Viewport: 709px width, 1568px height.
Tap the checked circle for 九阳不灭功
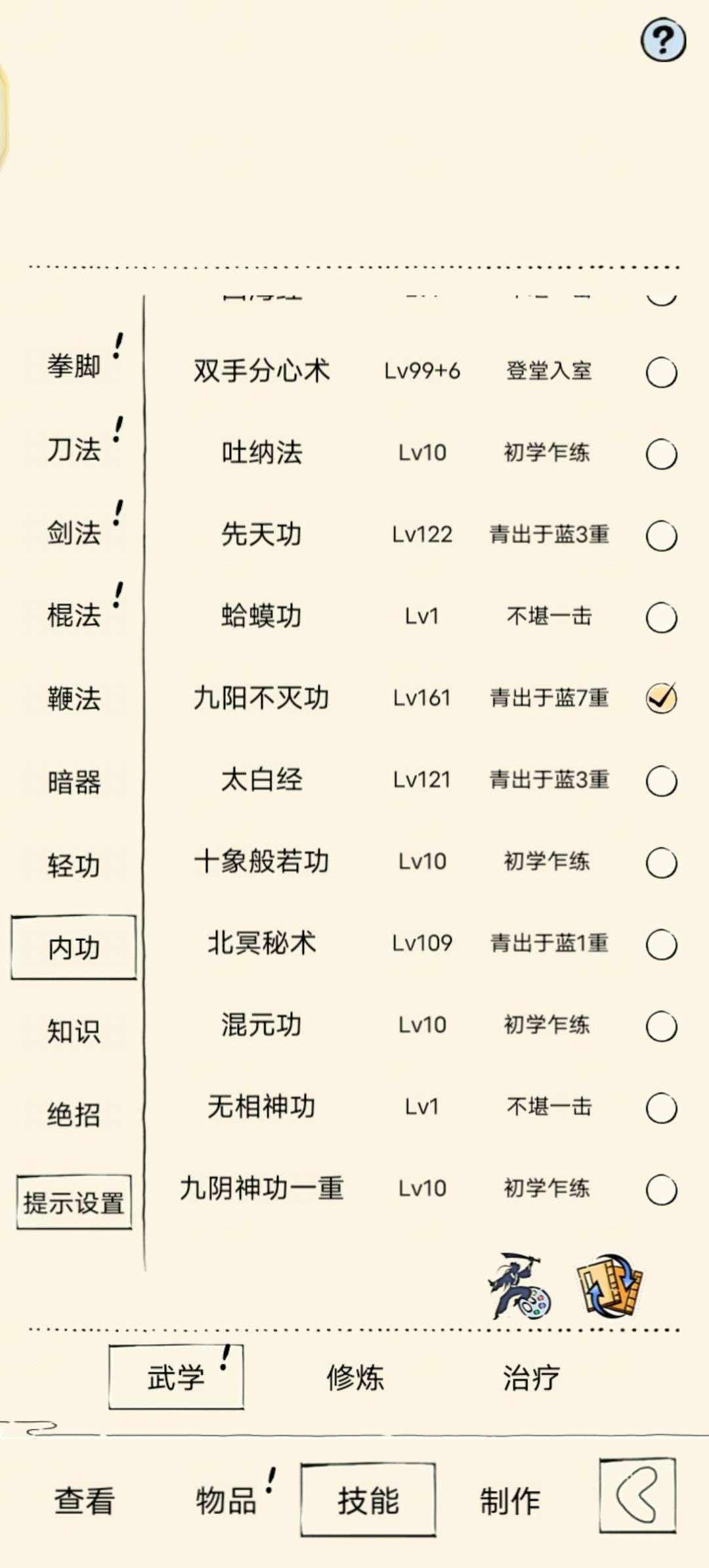(x=661, y=698)
